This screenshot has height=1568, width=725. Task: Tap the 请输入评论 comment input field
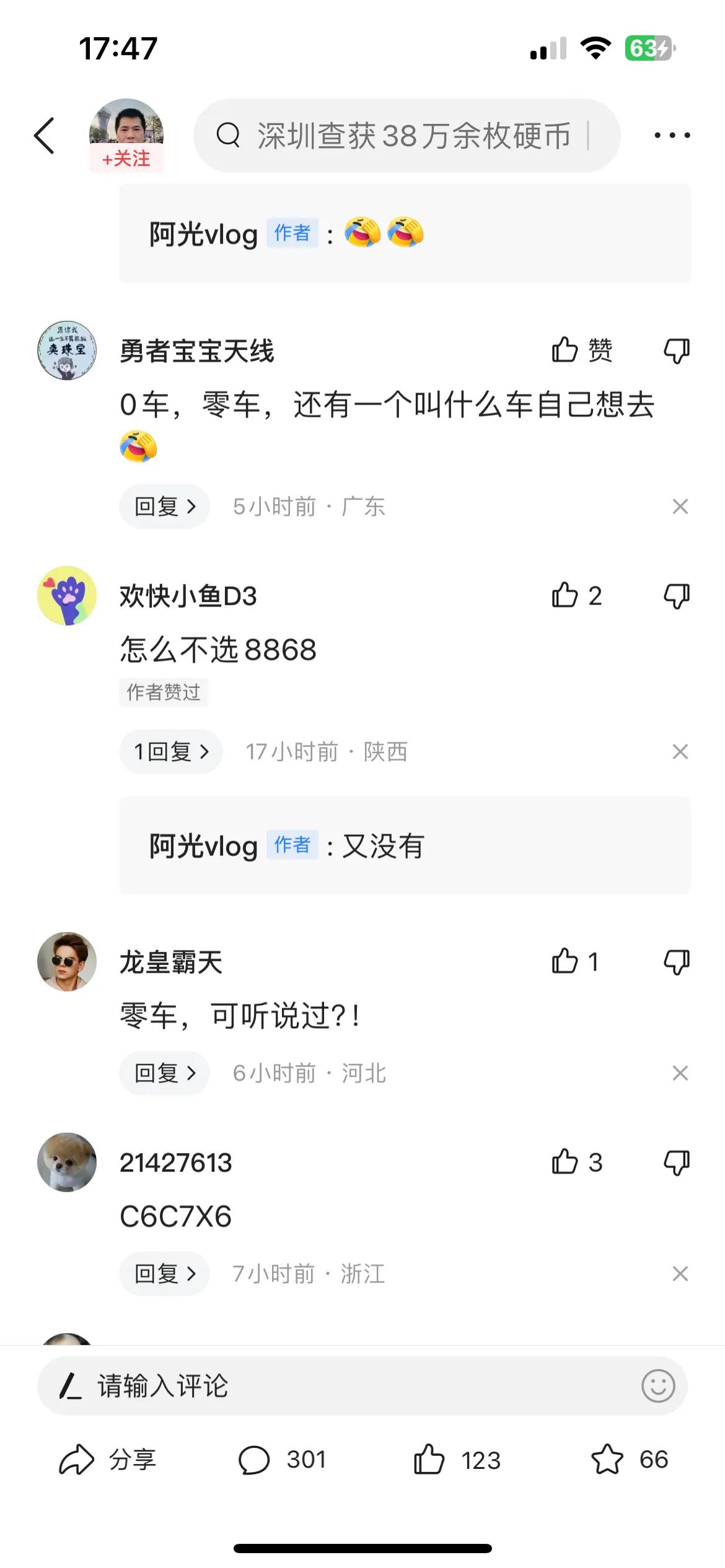[x=248, y=1385]
